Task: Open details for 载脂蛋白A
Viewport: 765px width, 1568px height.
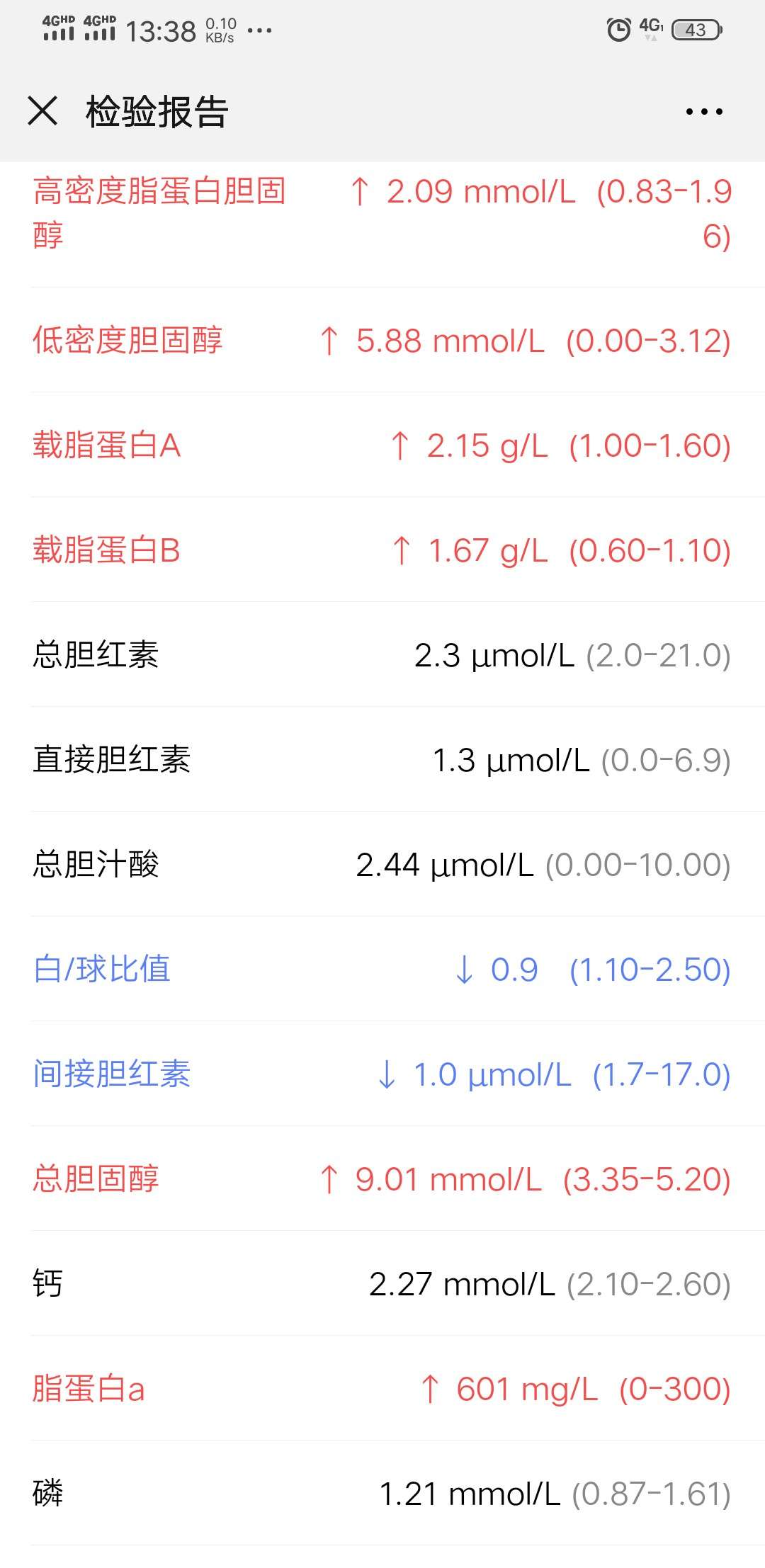Action: click(x=382, y=446)
